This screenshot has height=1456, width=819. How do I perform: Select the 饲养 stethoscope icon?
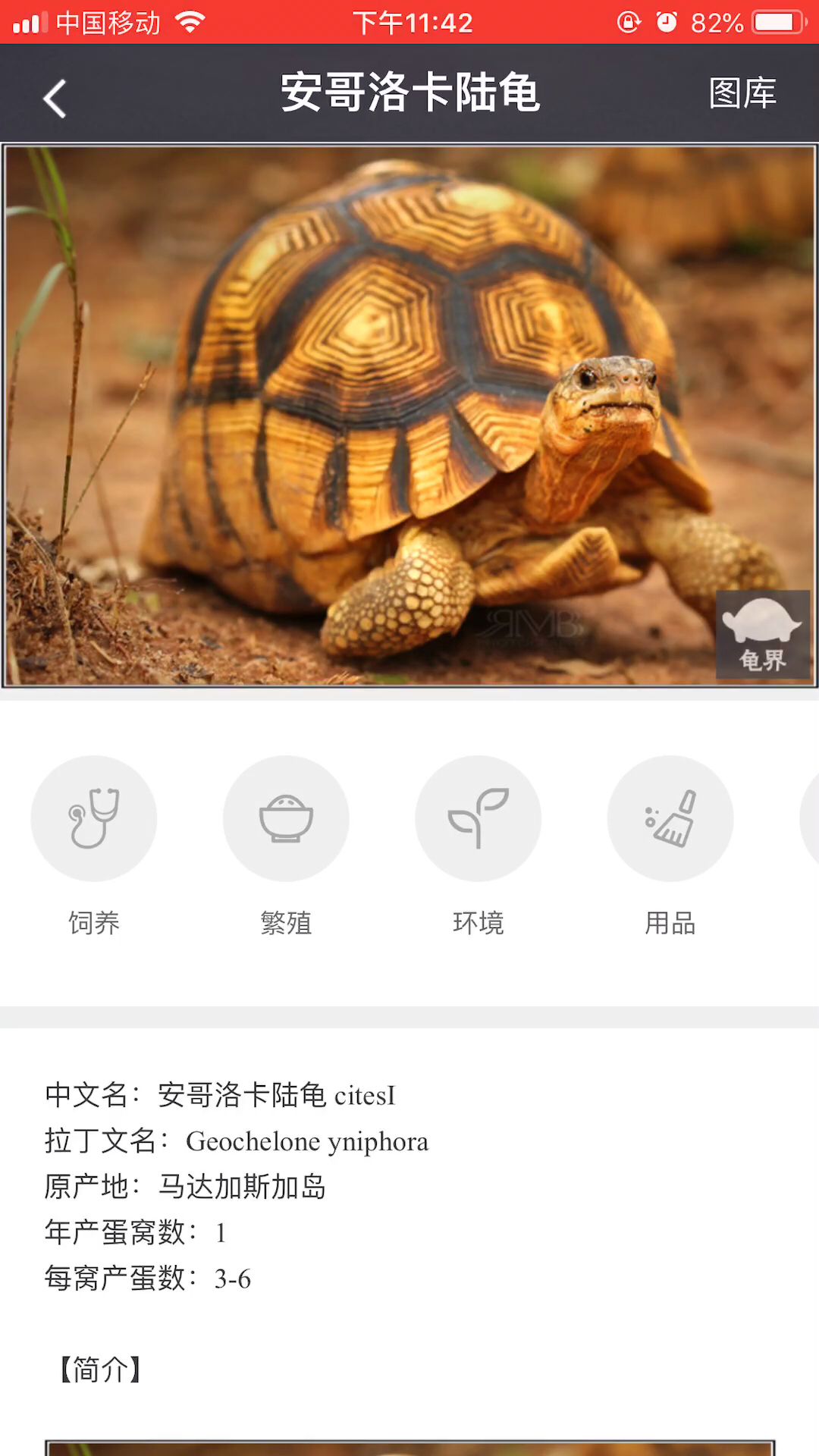(93, 819)
